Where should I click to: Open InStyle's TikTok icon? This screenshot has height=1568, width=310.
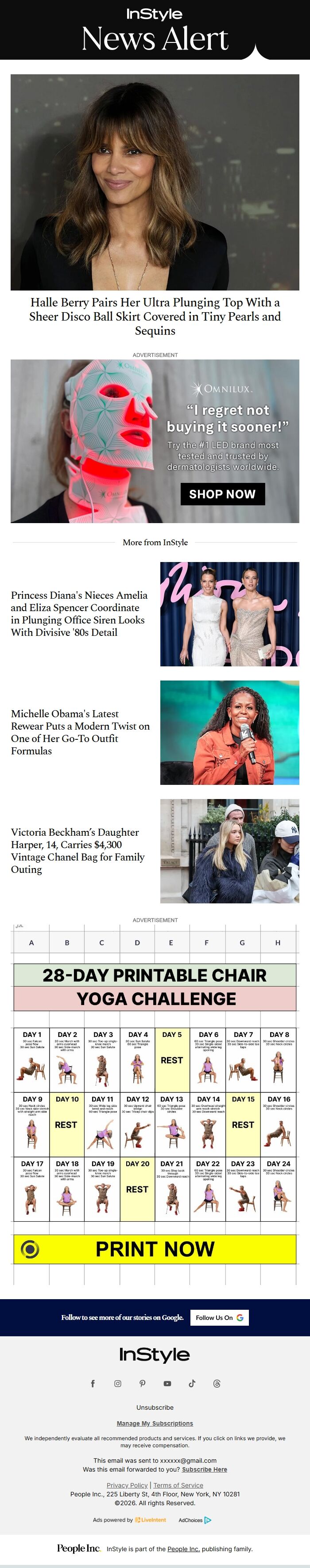pos(192,1383)
